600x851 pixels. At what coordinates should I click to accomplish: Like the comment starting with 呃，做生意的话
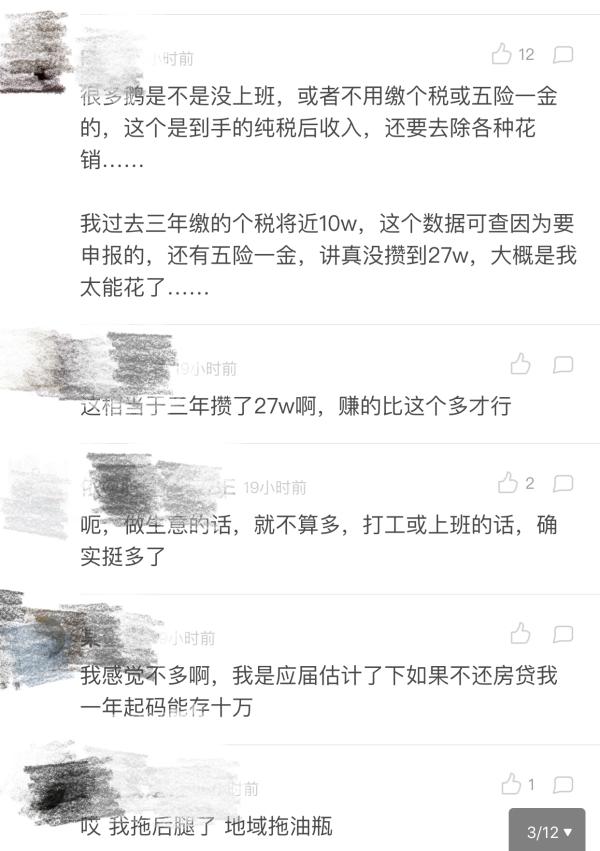508,484
